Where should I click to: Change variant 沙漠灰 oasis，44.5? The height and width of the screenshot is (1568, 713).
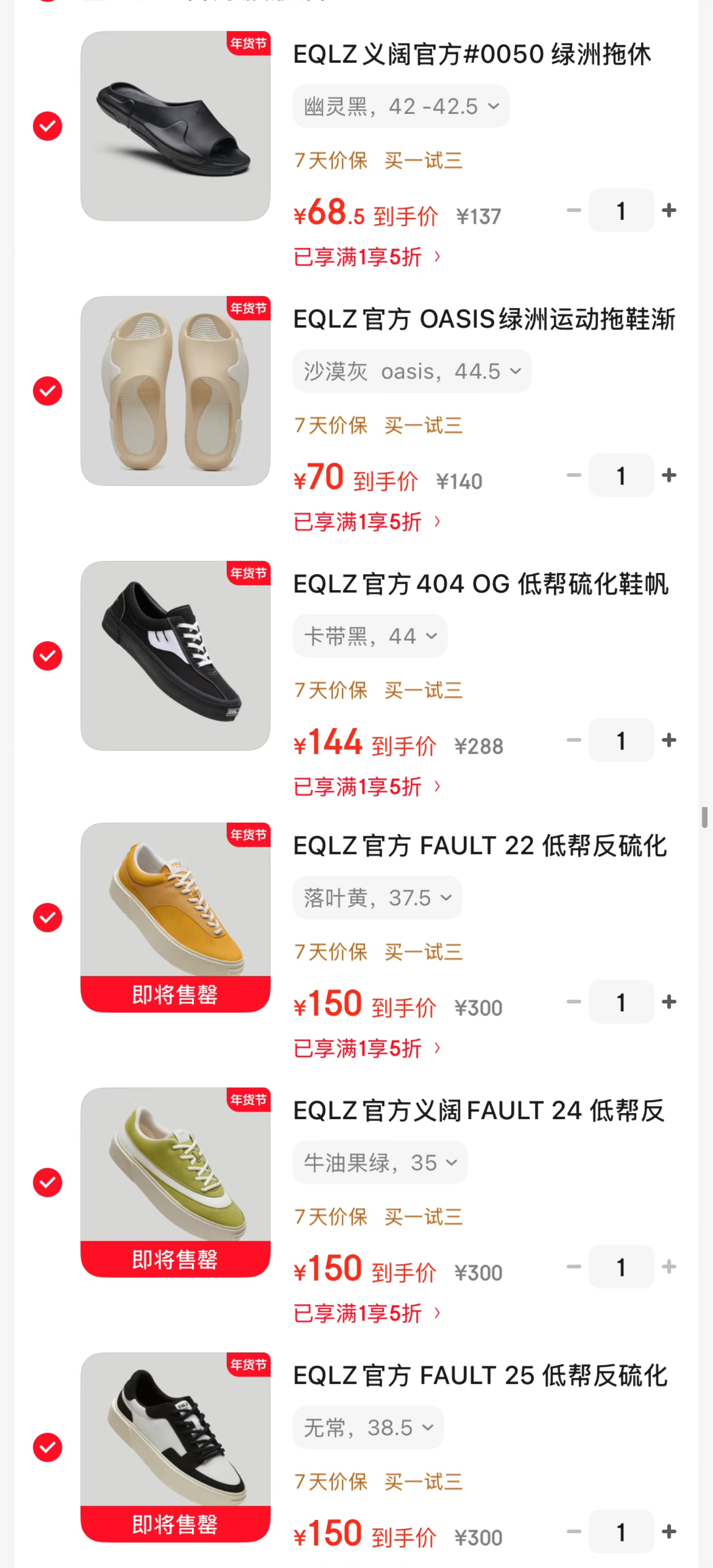pos(412,371)
